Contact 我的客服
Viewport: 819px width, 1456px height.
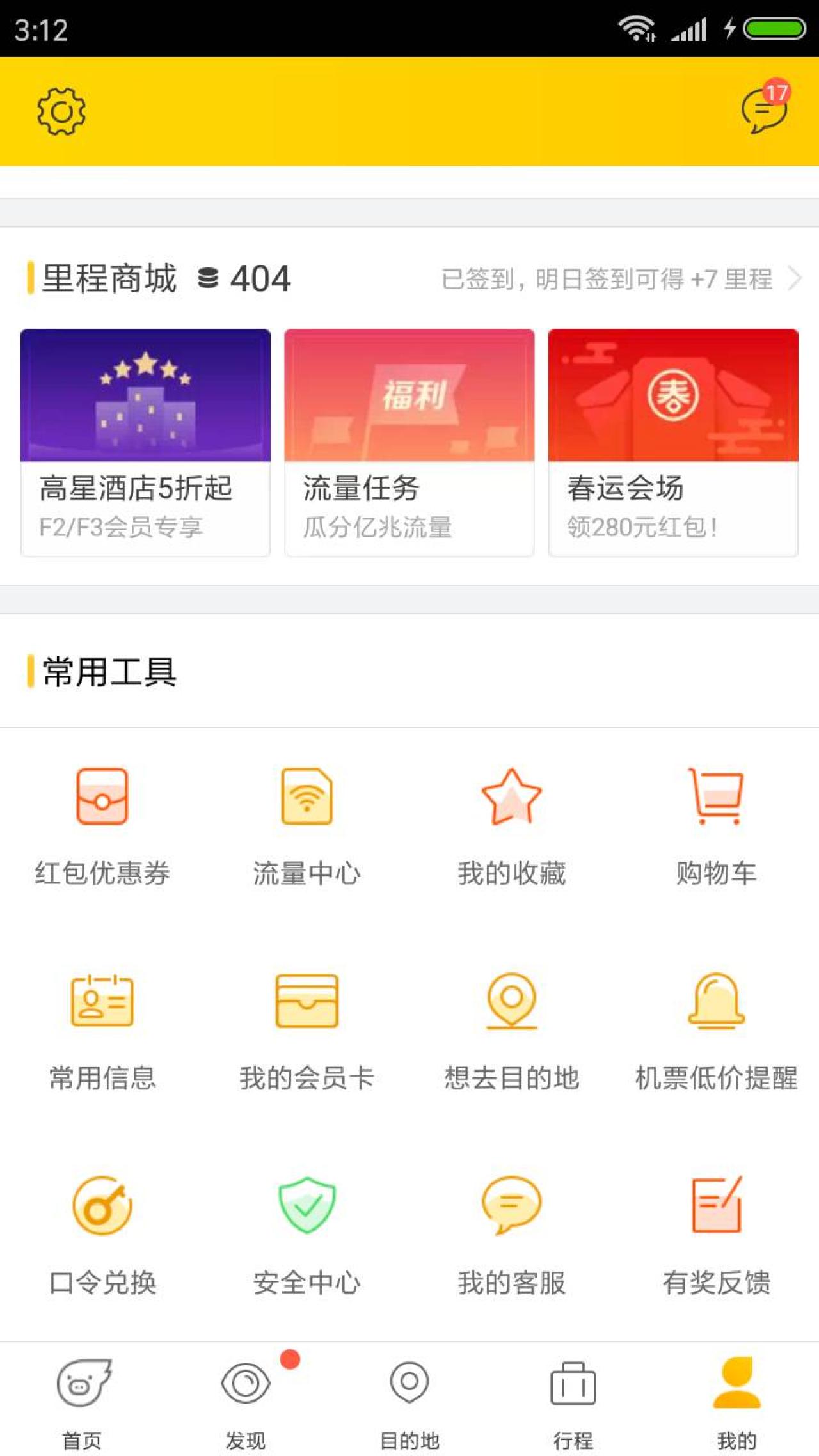pyautogui.click(x=512, y=1235)
